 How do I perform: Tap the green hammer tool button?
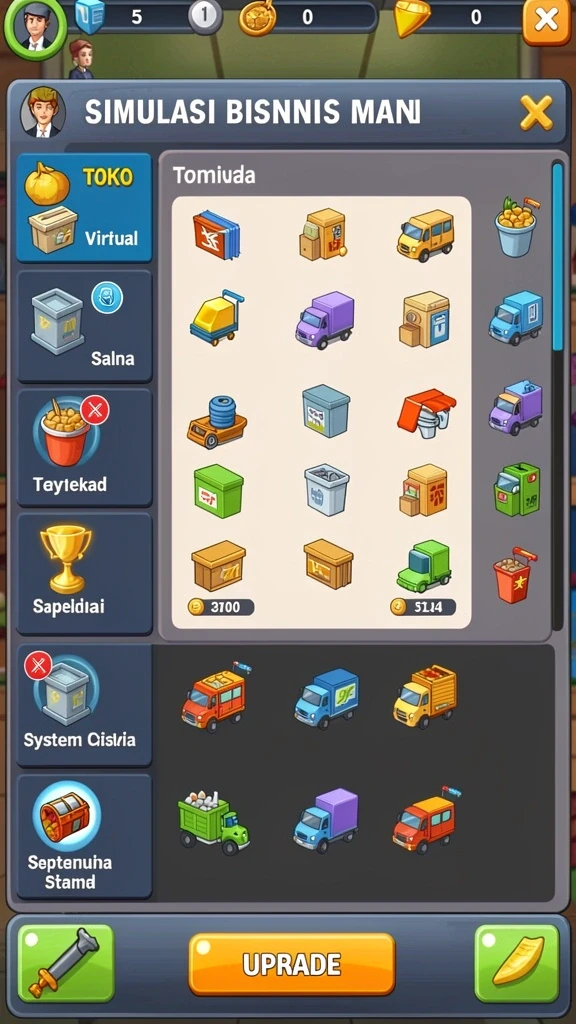pos(66,963)
